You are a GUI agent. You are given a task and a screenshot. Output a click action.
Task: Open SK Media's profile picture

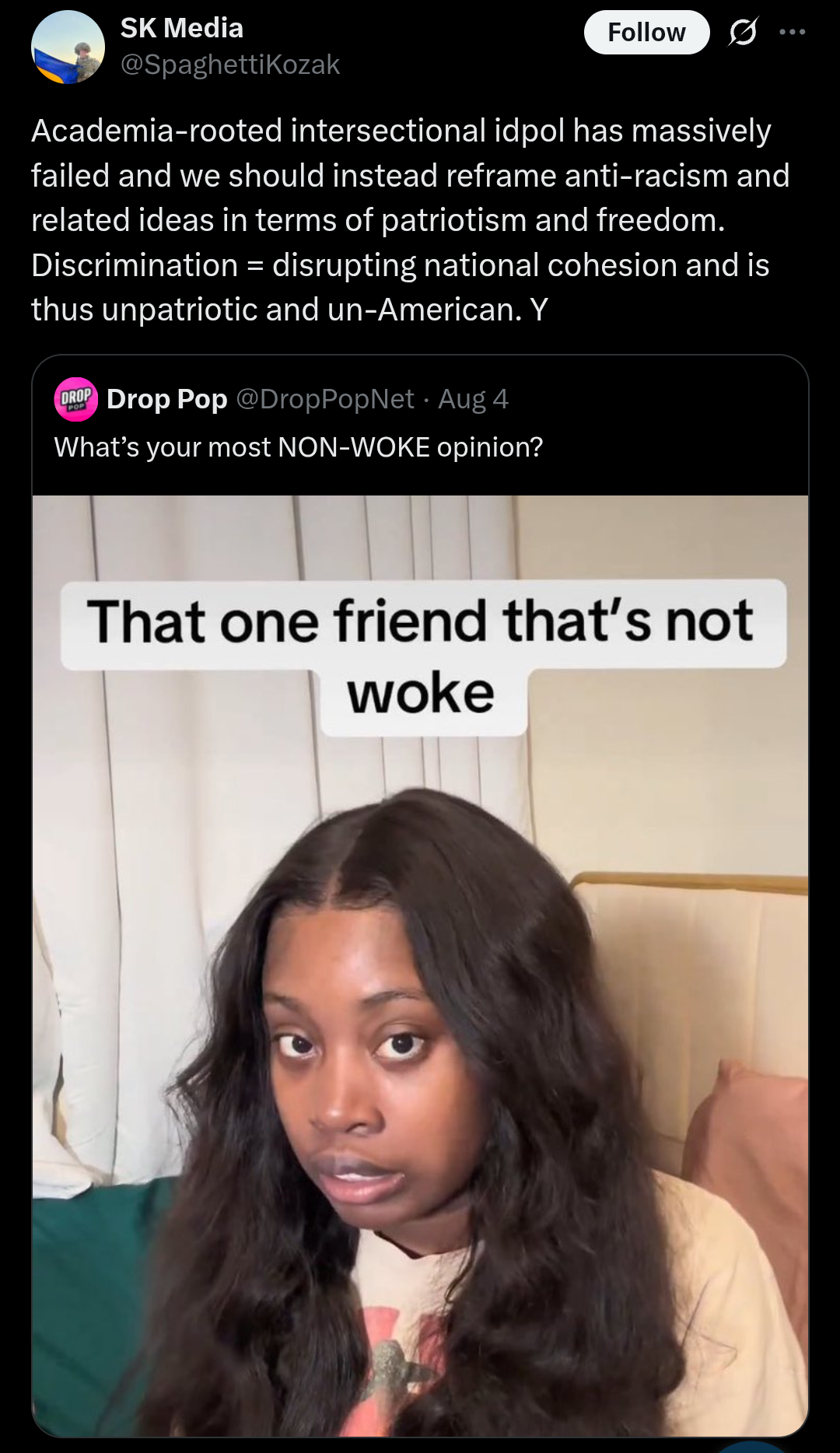(x=68, y=47)
